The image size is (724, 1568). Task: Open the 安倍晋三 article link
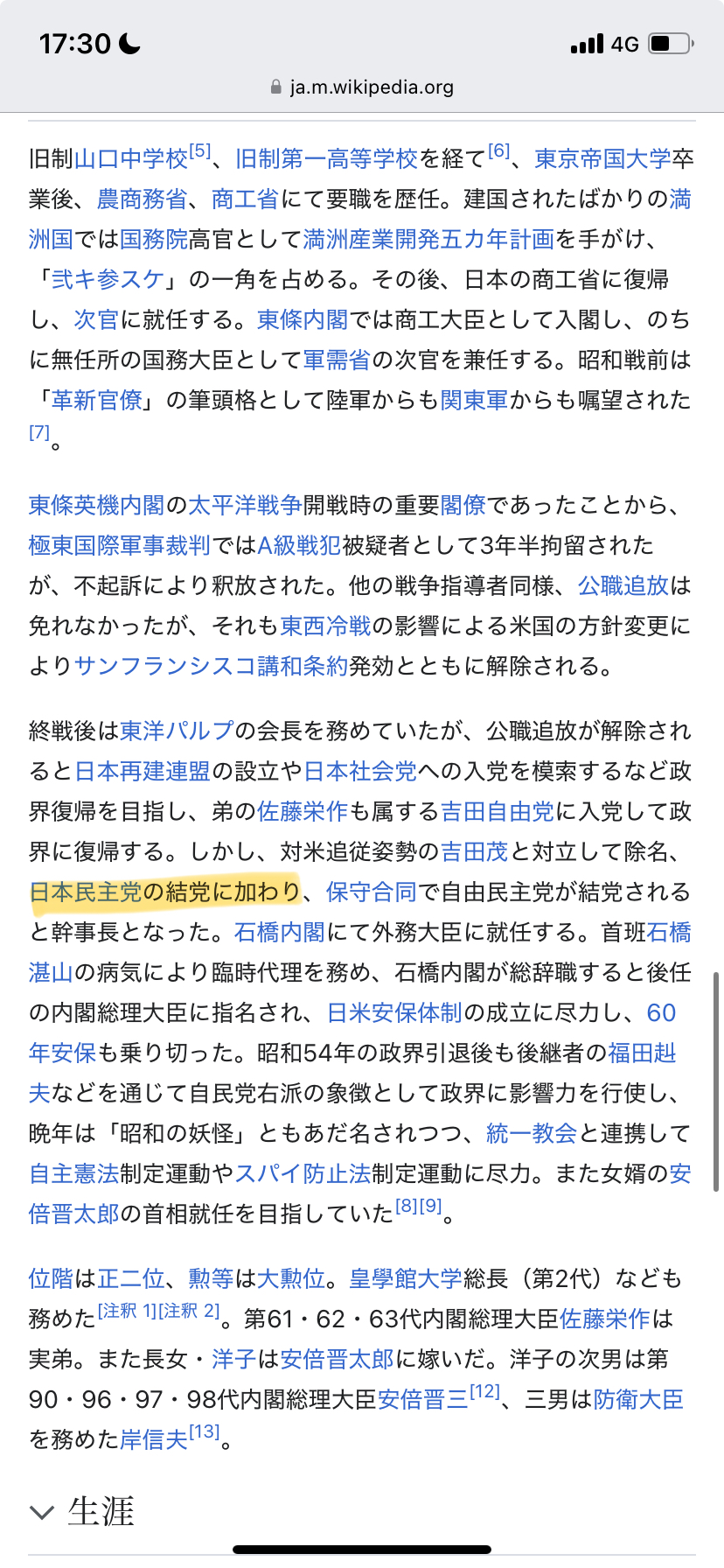[x=423, y=1399]
